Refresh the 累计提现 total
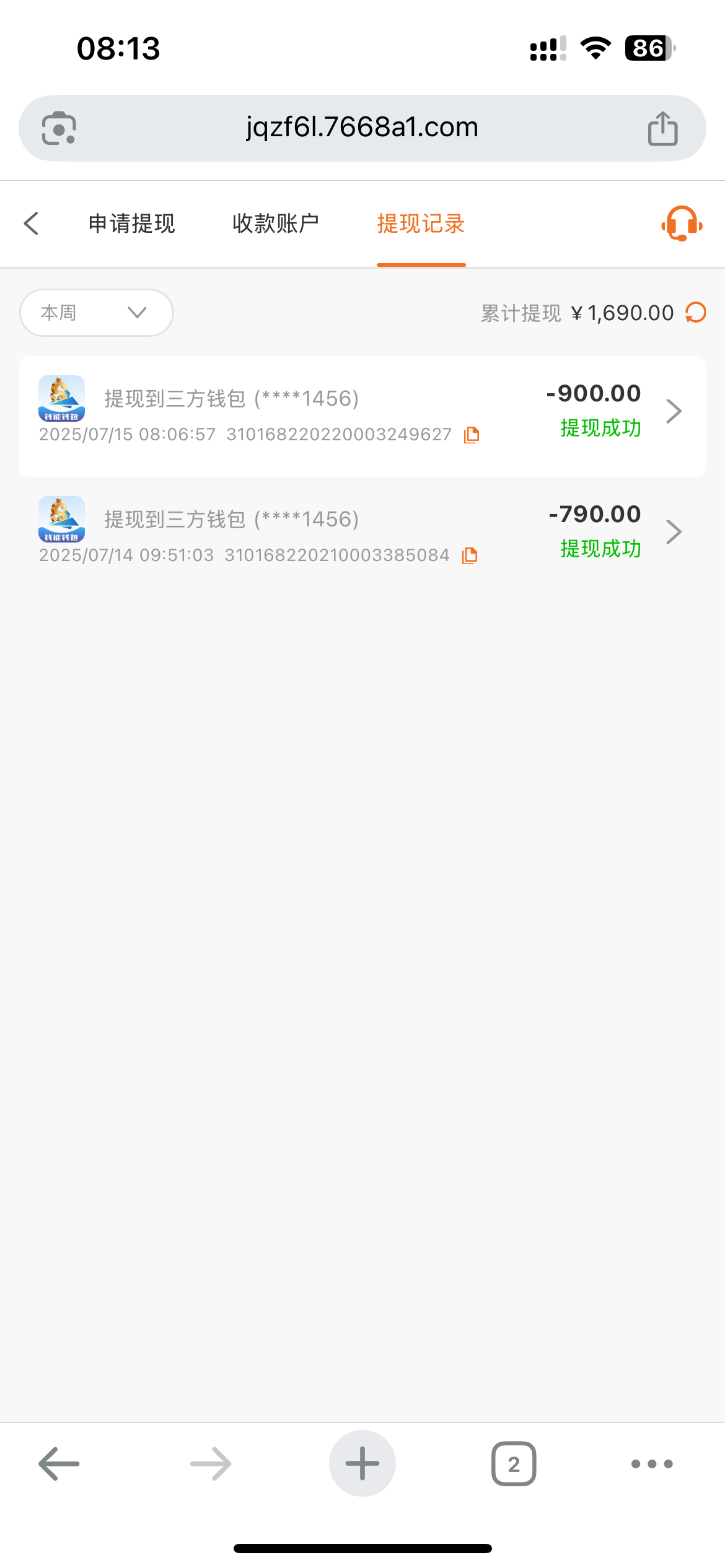725x1568 pixels. (696, 313)
